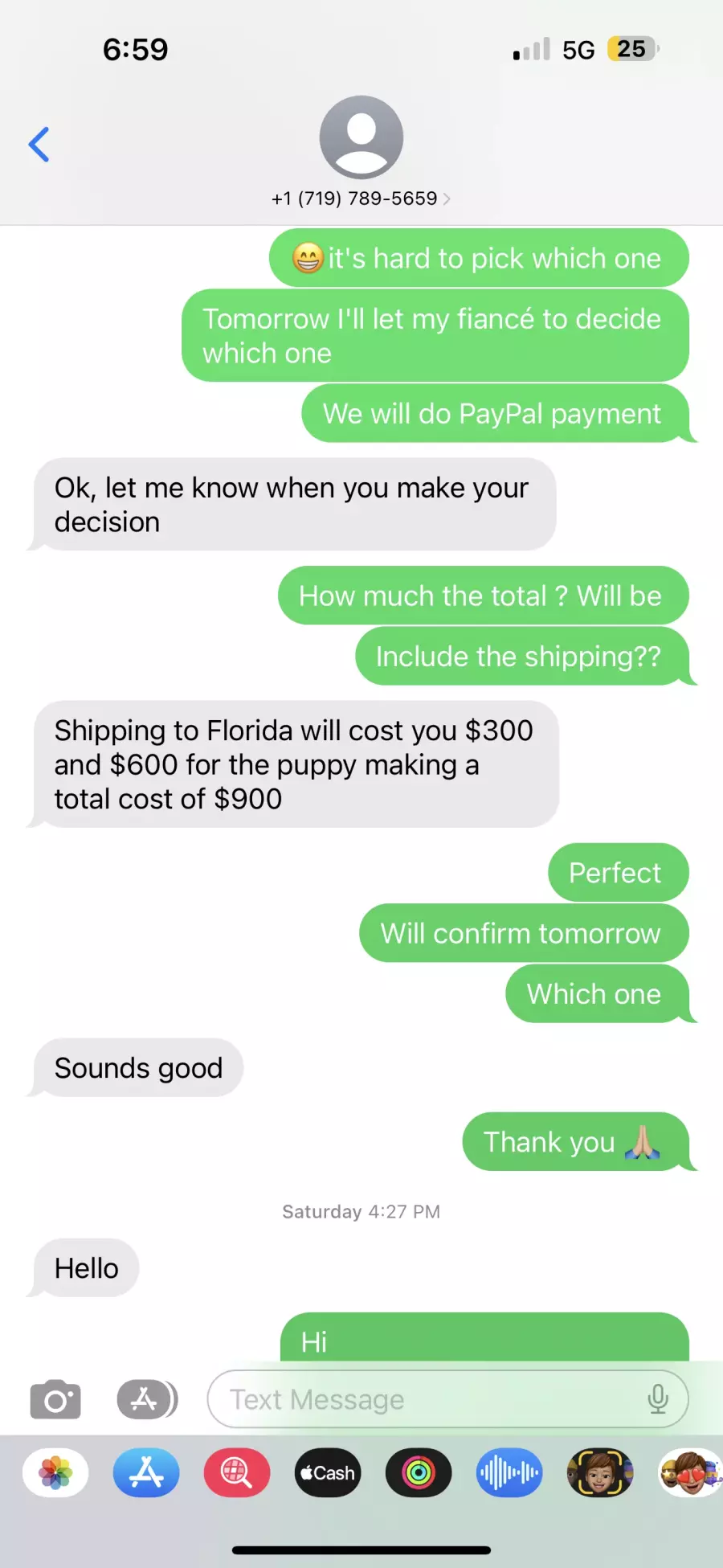Open the Memoji stickers app
Image resolution: width=723 pixels, height=1568 pixels.
(690, 1473)
